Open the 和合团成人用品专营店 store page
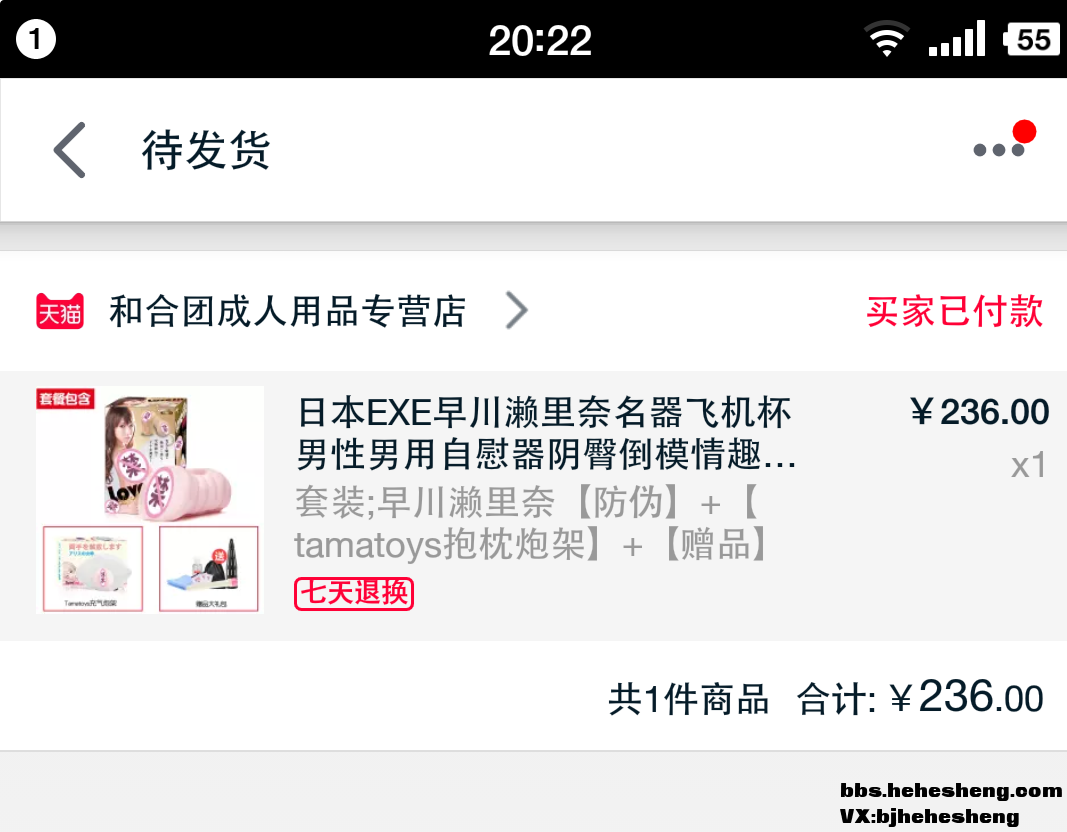The height and width of the screenshot is (832, 1067). click(x=287, y=312)
